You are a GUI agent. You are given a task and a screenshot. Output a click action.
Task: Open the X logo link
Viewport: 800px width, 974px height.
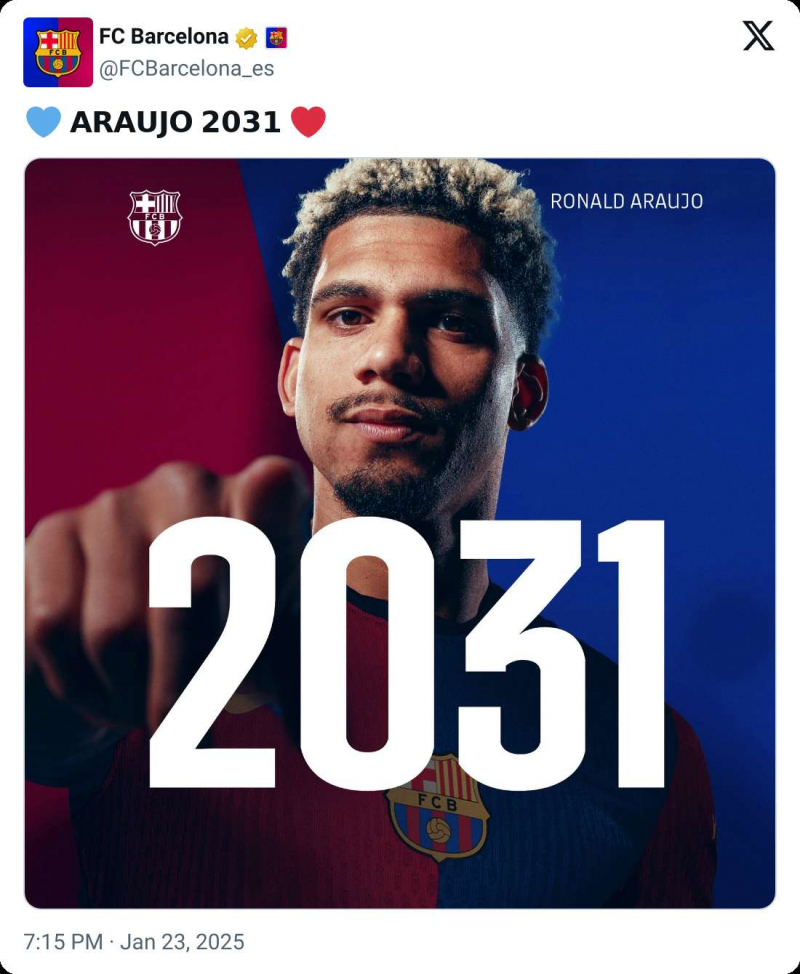point(758,37)
